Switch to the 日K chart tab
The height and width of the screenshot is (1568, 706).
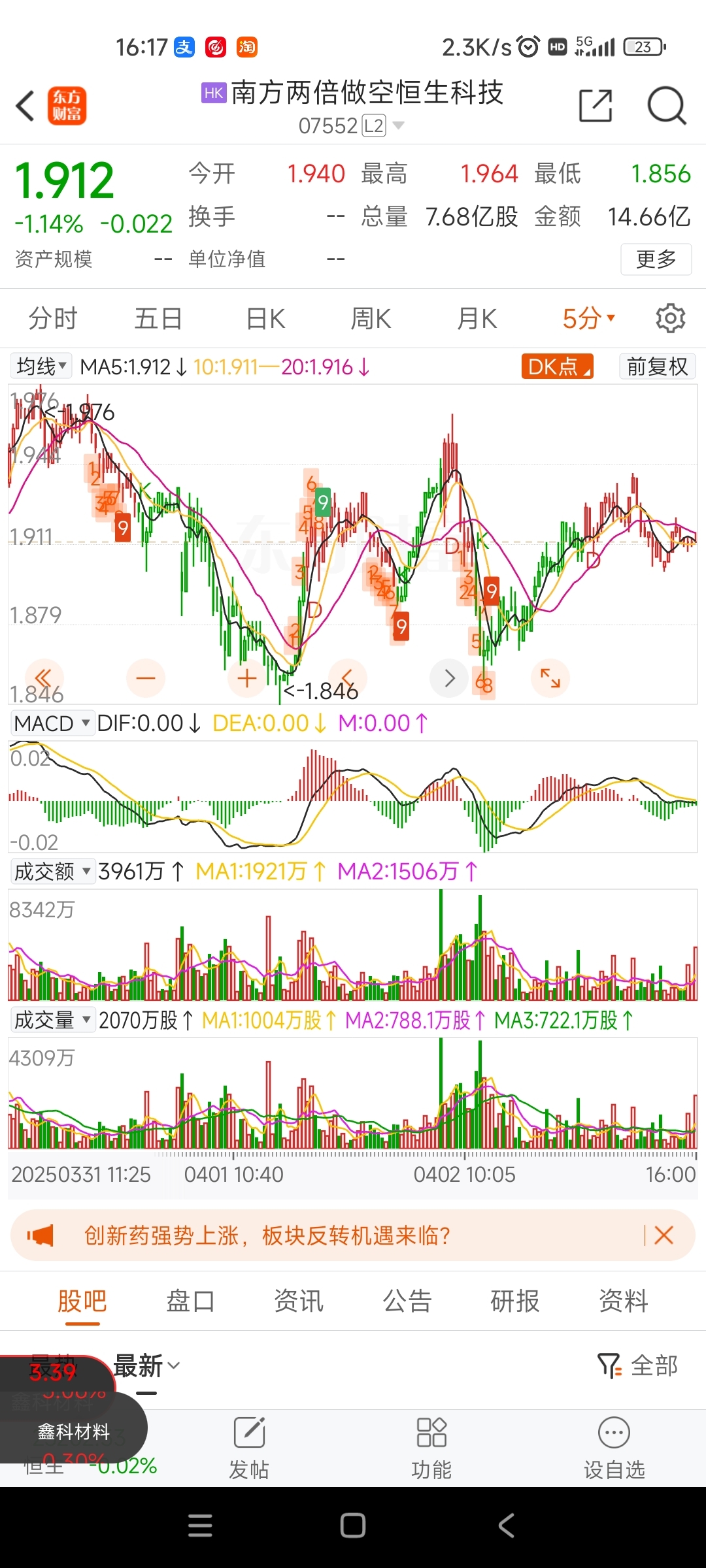[265, 319]
